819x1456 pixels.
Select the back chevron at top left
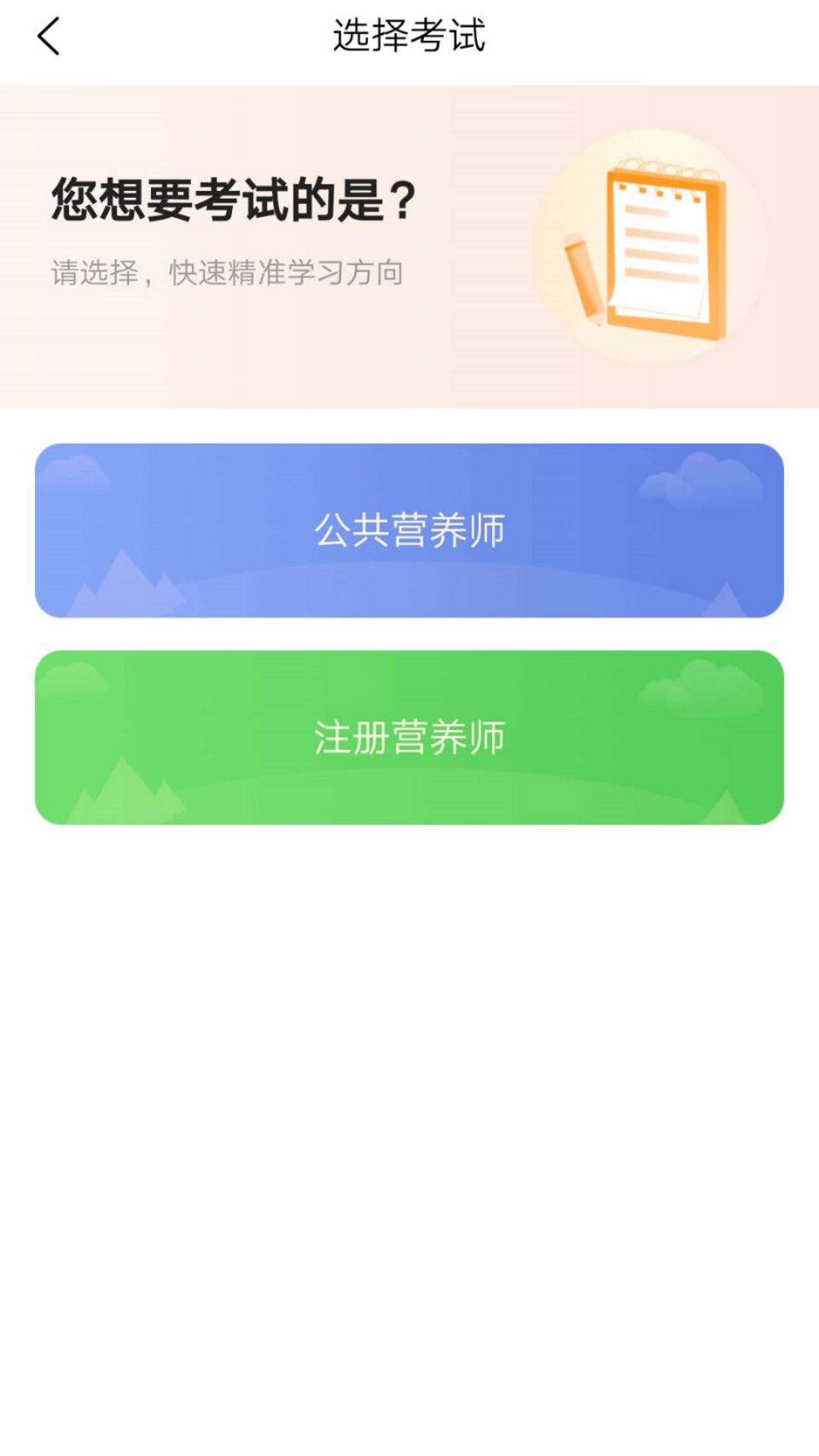pyautogui.click(x=48, y=36)
